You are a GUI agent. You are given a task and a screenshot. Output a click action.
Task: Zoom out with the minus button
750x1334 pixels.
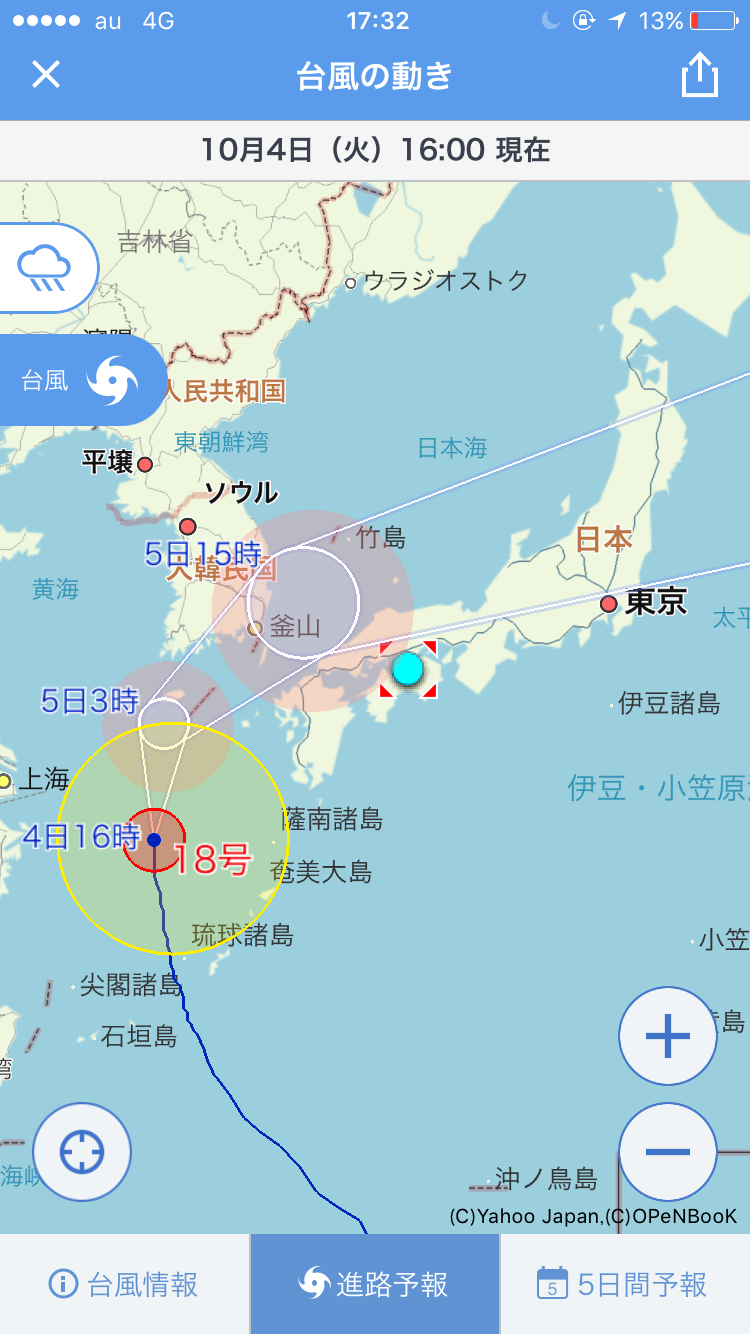tap(668, 1151)
